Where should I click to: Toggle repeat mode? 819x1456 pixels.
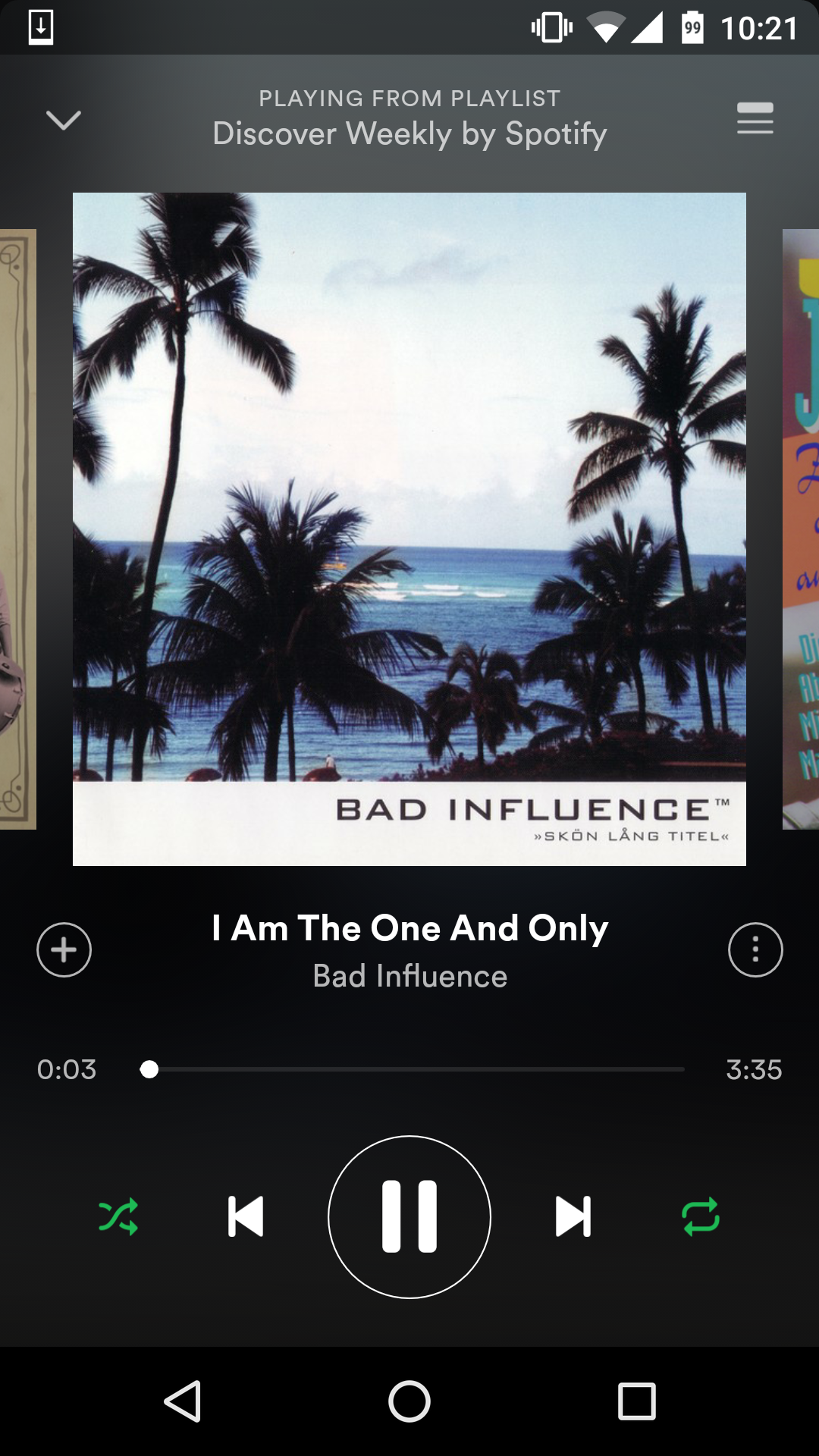click(x=701, y=1217)
